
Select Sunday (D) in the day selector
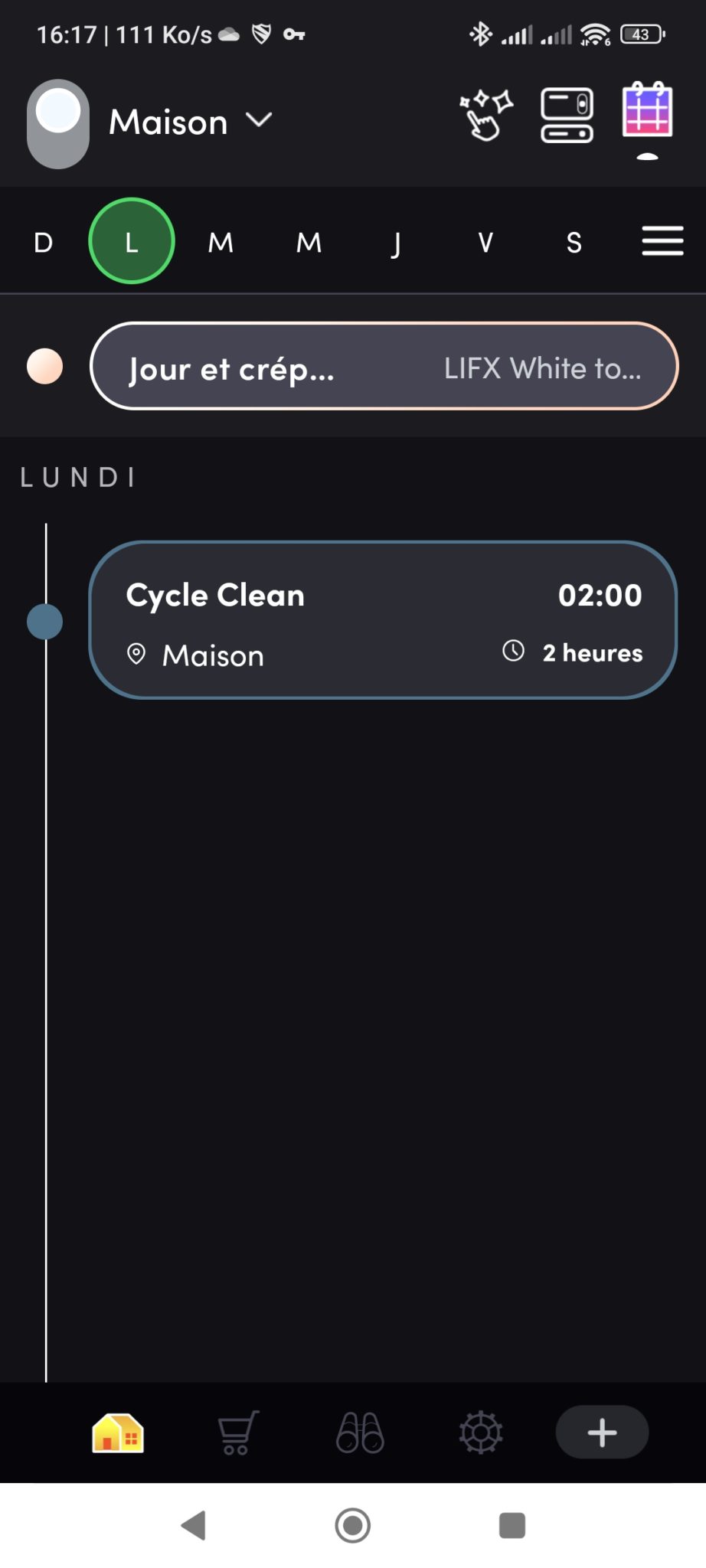[44, 243]
